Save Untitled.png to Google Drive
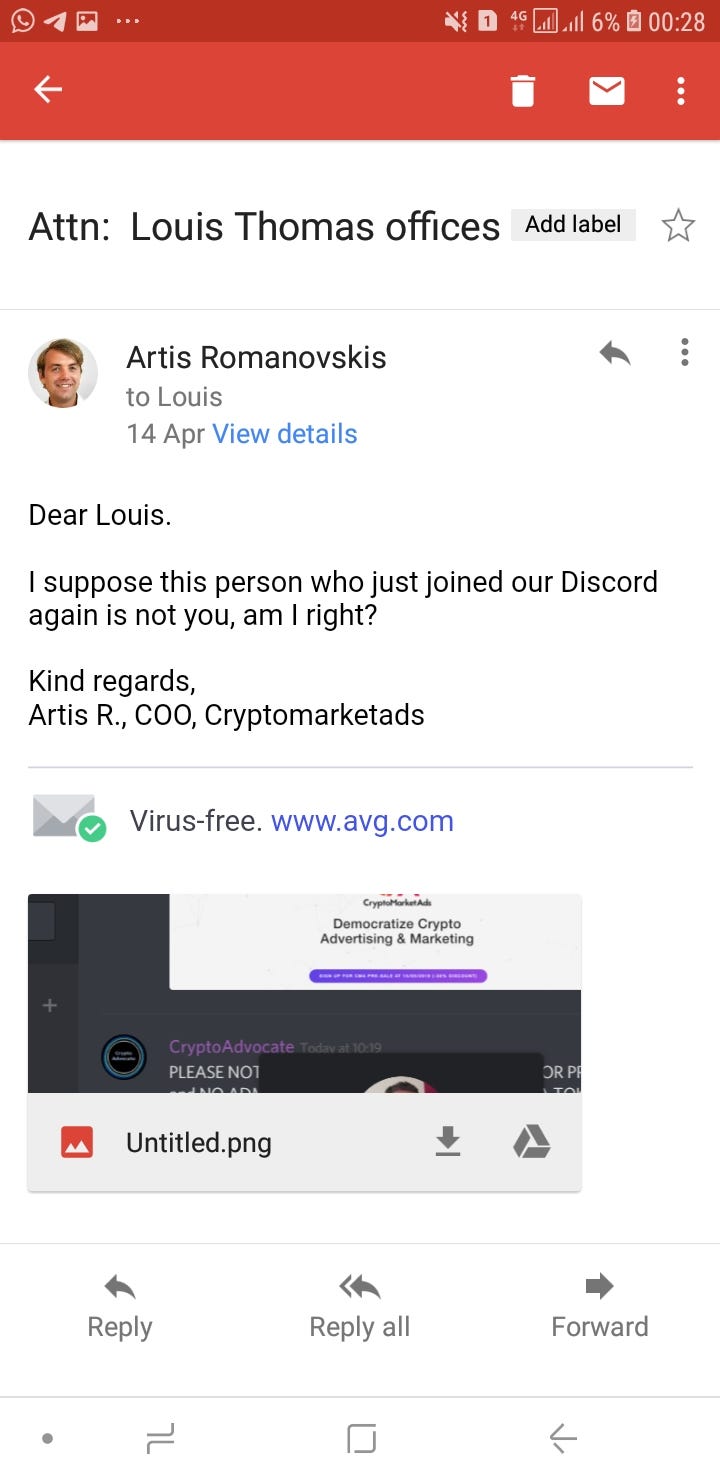 point(532,1142)
